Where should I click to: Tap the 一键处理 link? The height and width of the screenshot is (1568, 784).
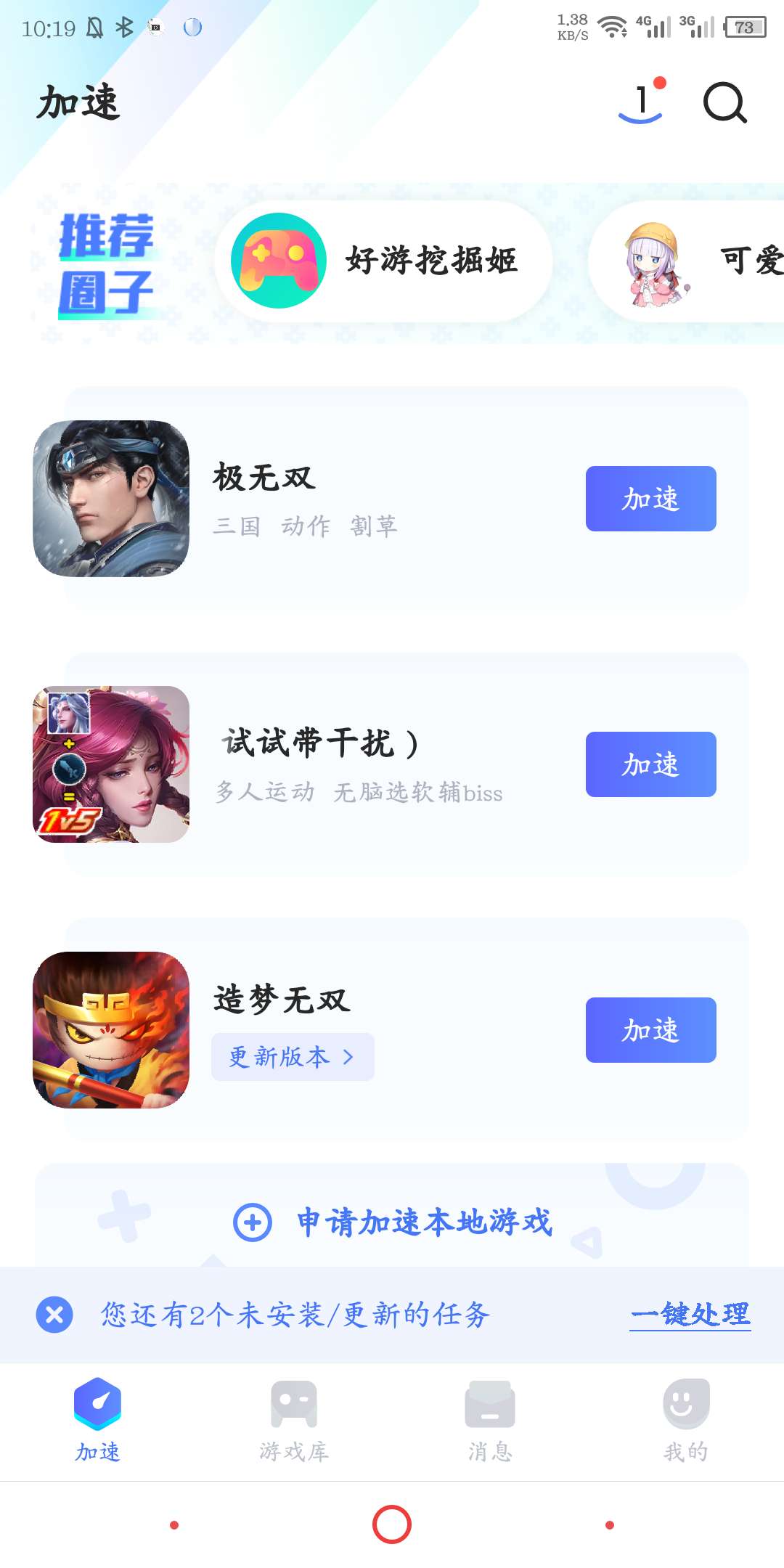pyautogui.click(x=690, y=1315)
